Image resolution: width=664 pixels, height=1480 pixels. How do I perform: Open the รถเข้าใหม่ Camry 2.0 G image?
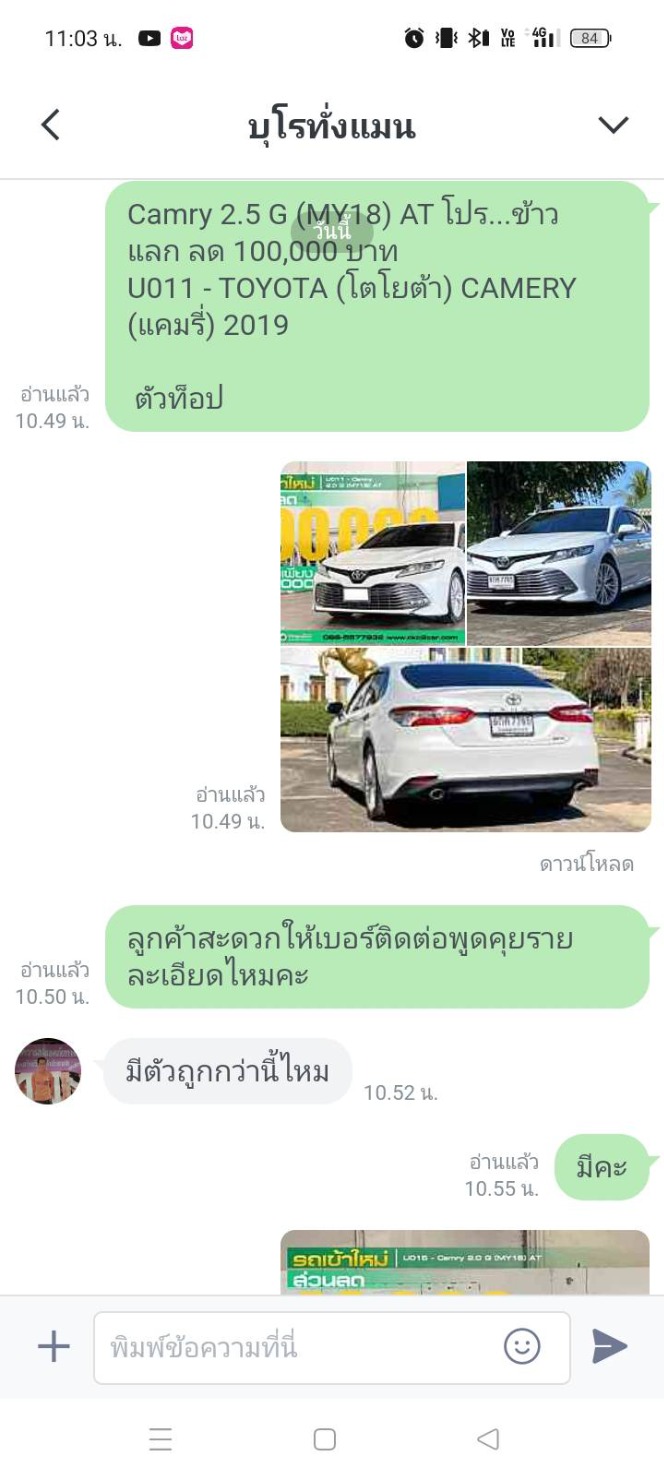coord(465,1262)
